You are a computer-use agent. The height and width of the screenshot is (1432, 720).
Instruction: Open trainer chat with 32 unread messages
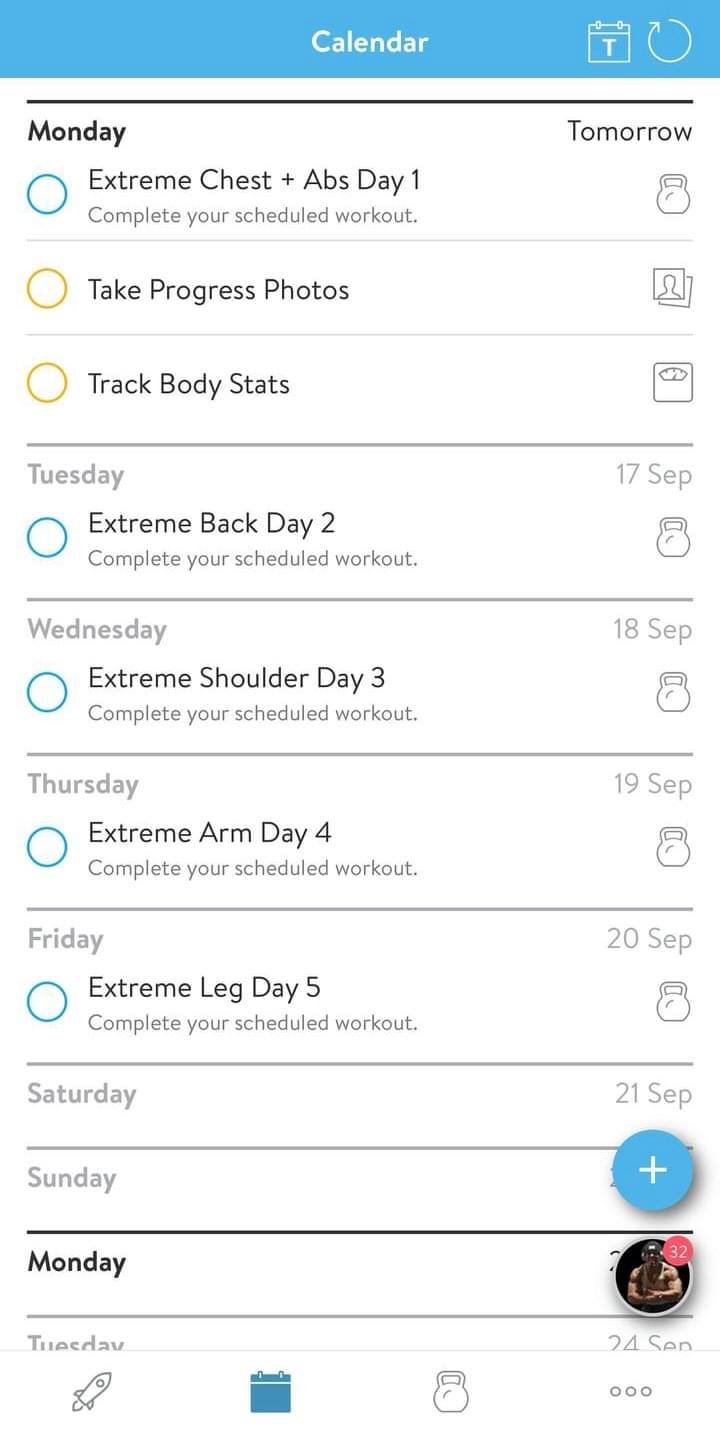[652, 1276]
